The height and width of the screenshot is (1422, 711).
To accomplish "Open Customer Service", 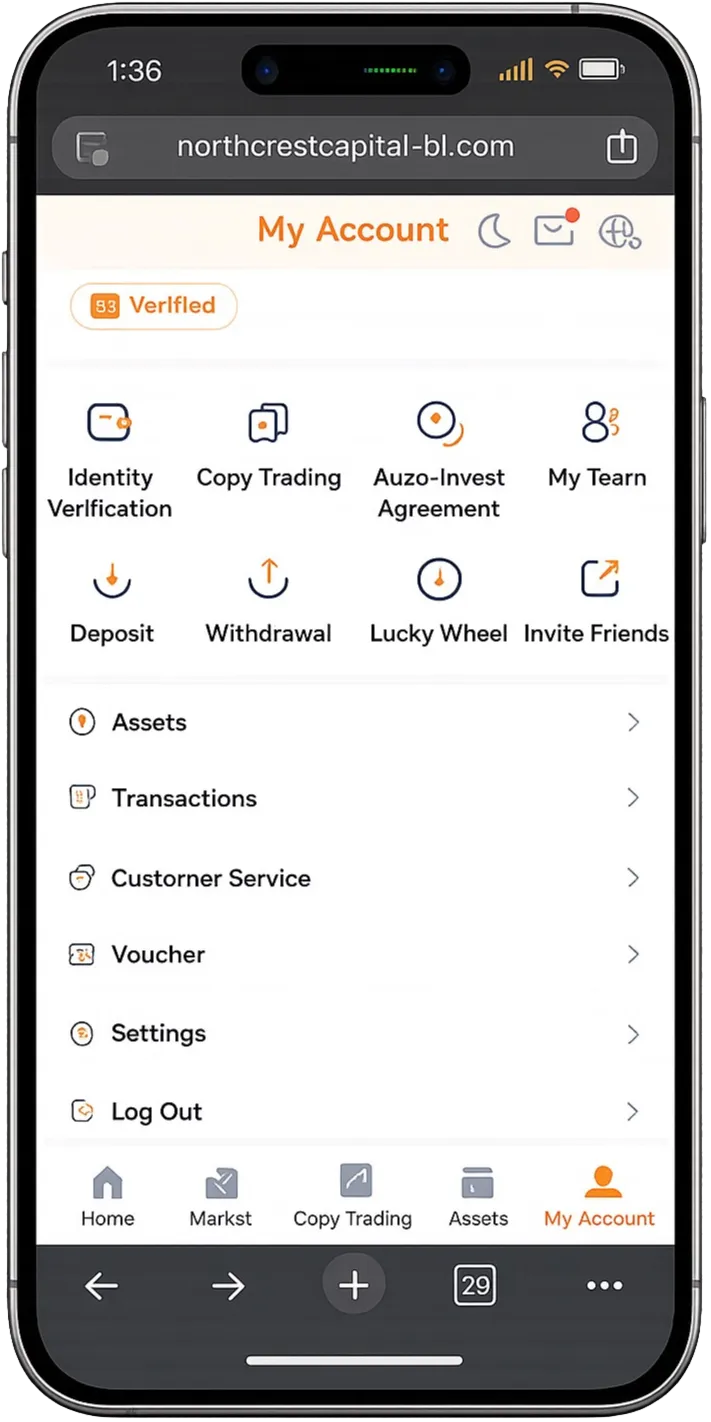I will click(355, 878).
